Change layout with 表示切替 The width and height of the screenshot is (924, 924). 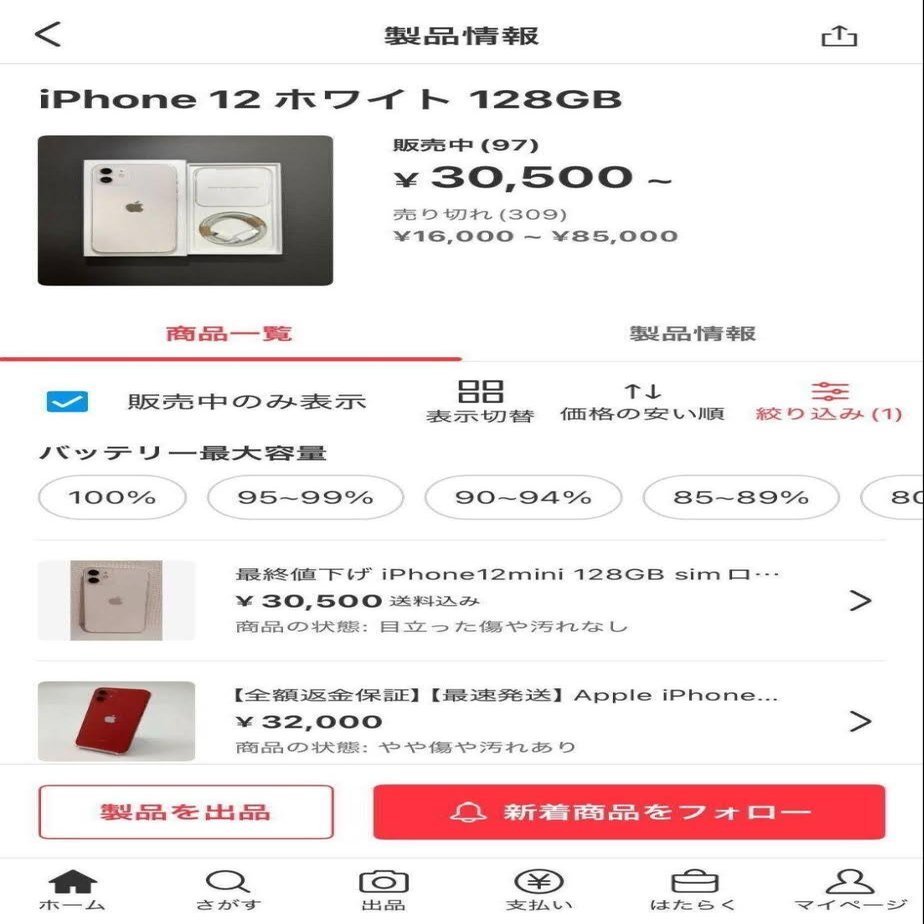pyautogui.click(x=480, y=402)
